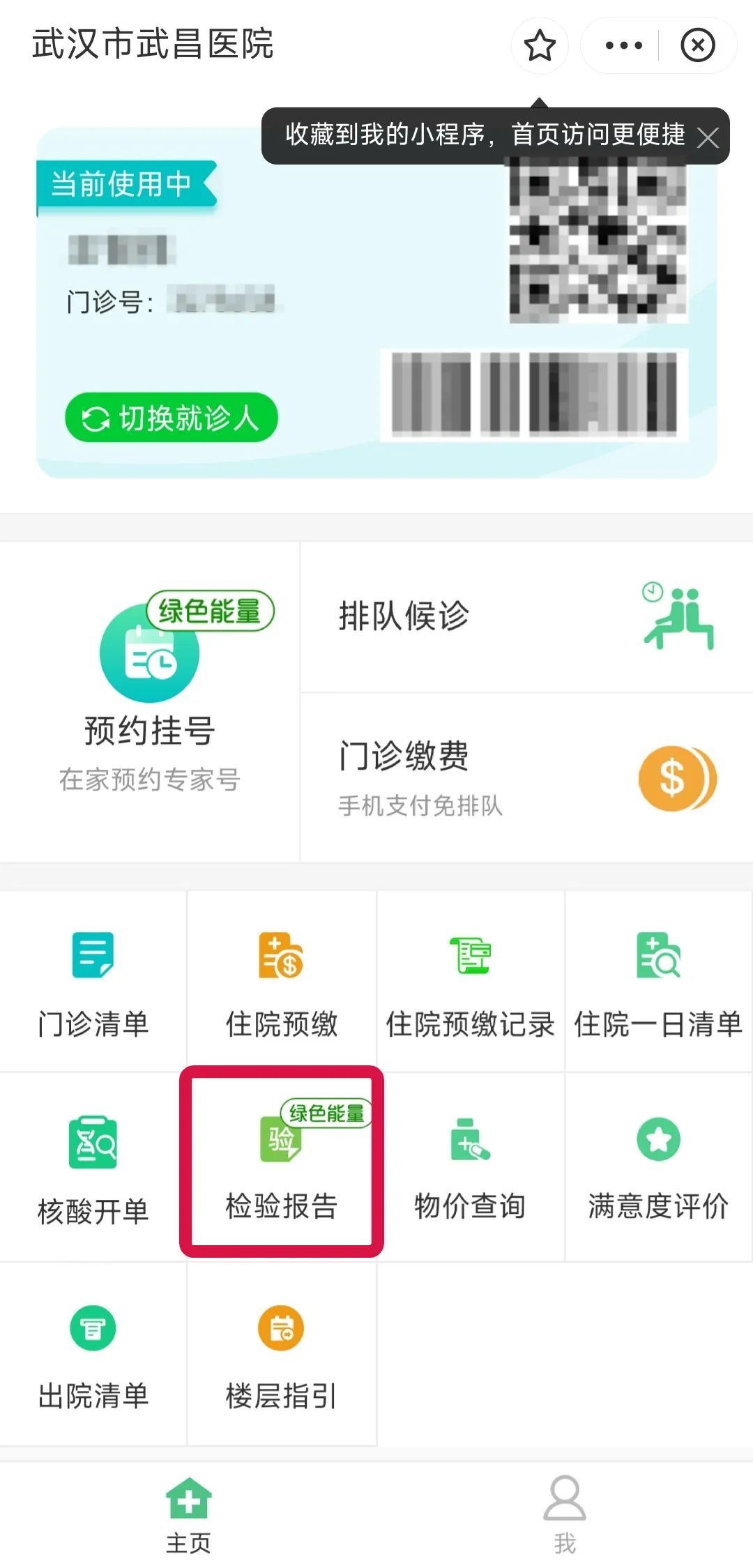The height and width of the screenshot is (1568, 753).
Task: Open 检验报告 lab reports
Action: (282, 1164)
